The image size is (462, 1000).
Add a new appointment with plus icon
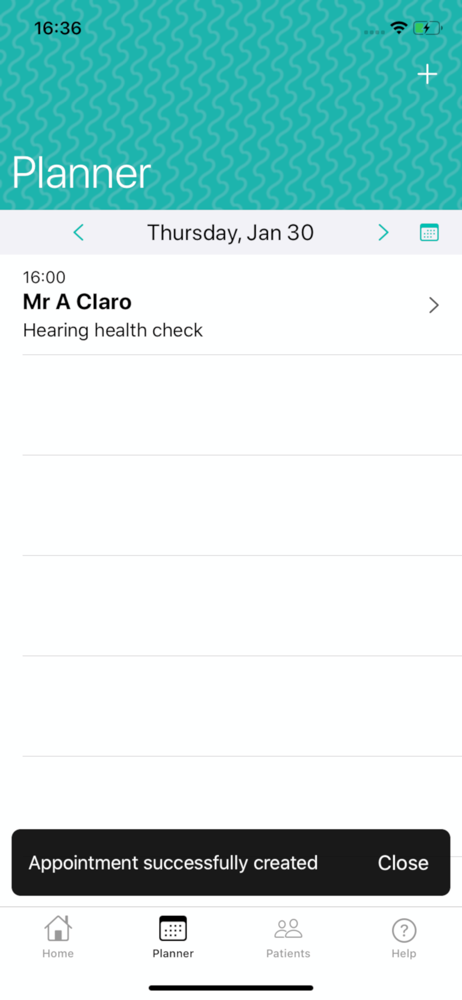click(427, 75)
